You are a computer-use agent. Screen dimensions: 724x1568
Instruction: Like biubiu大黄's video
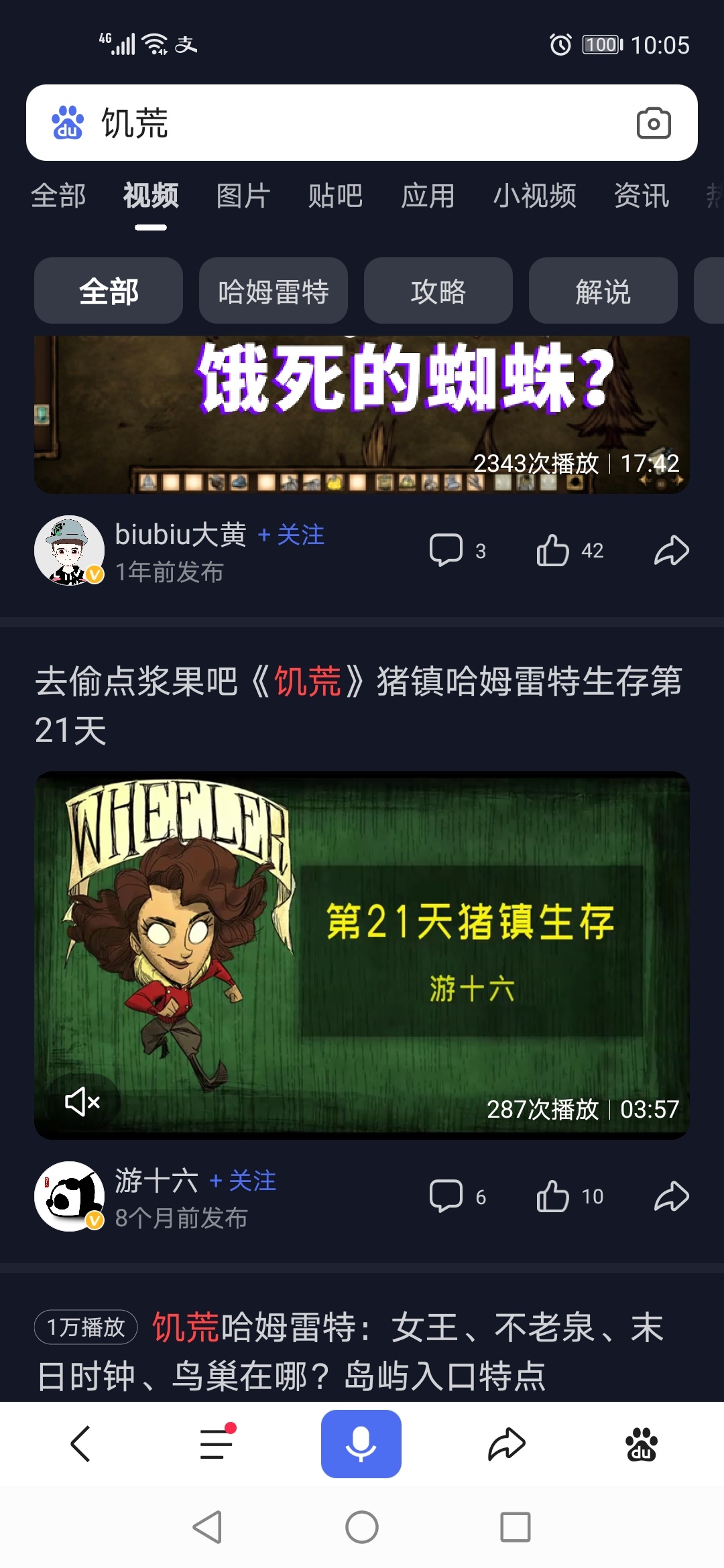554,551
